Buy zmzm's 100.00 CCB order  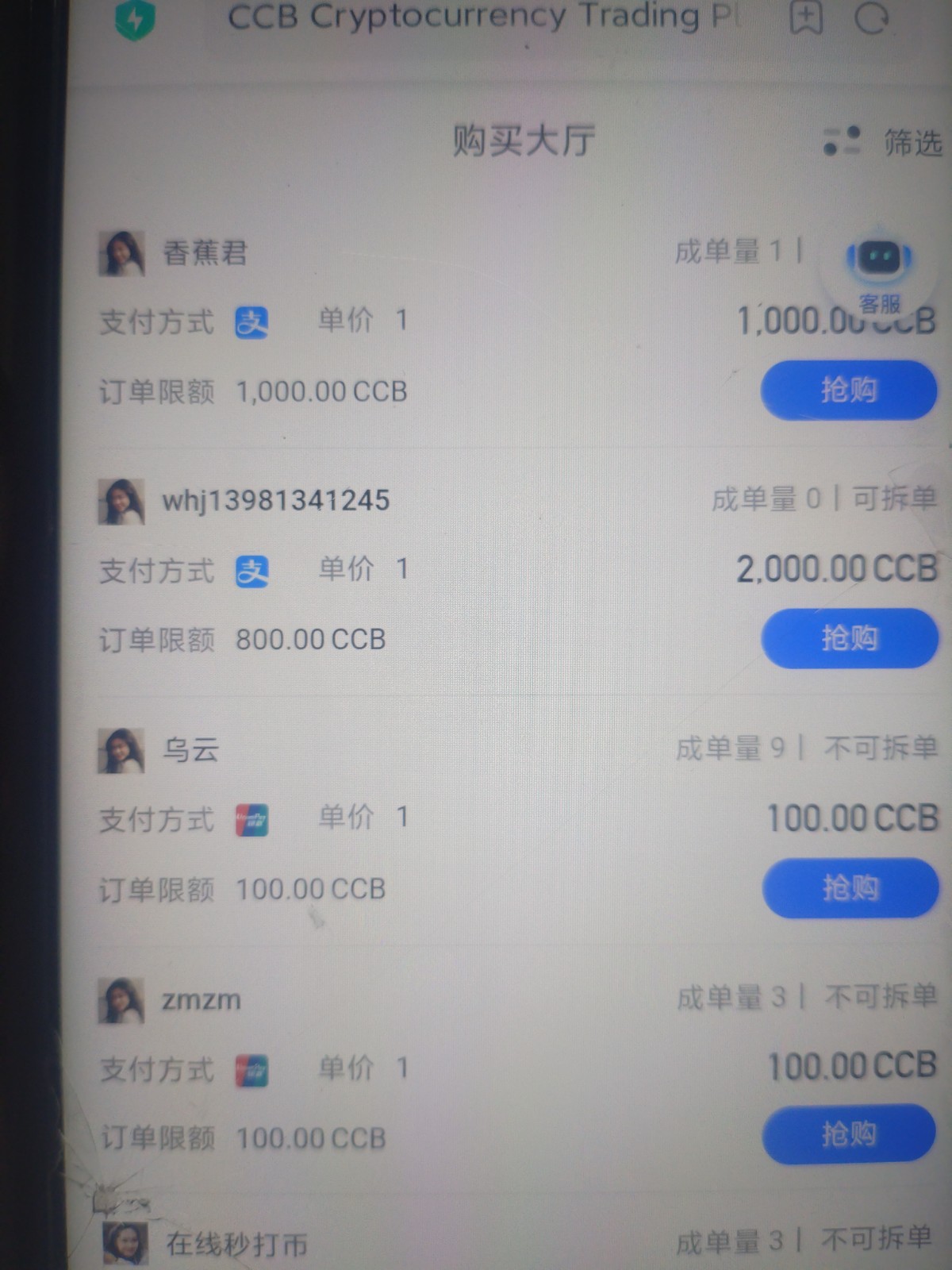pyautogui.click(x=849, y=1133)
